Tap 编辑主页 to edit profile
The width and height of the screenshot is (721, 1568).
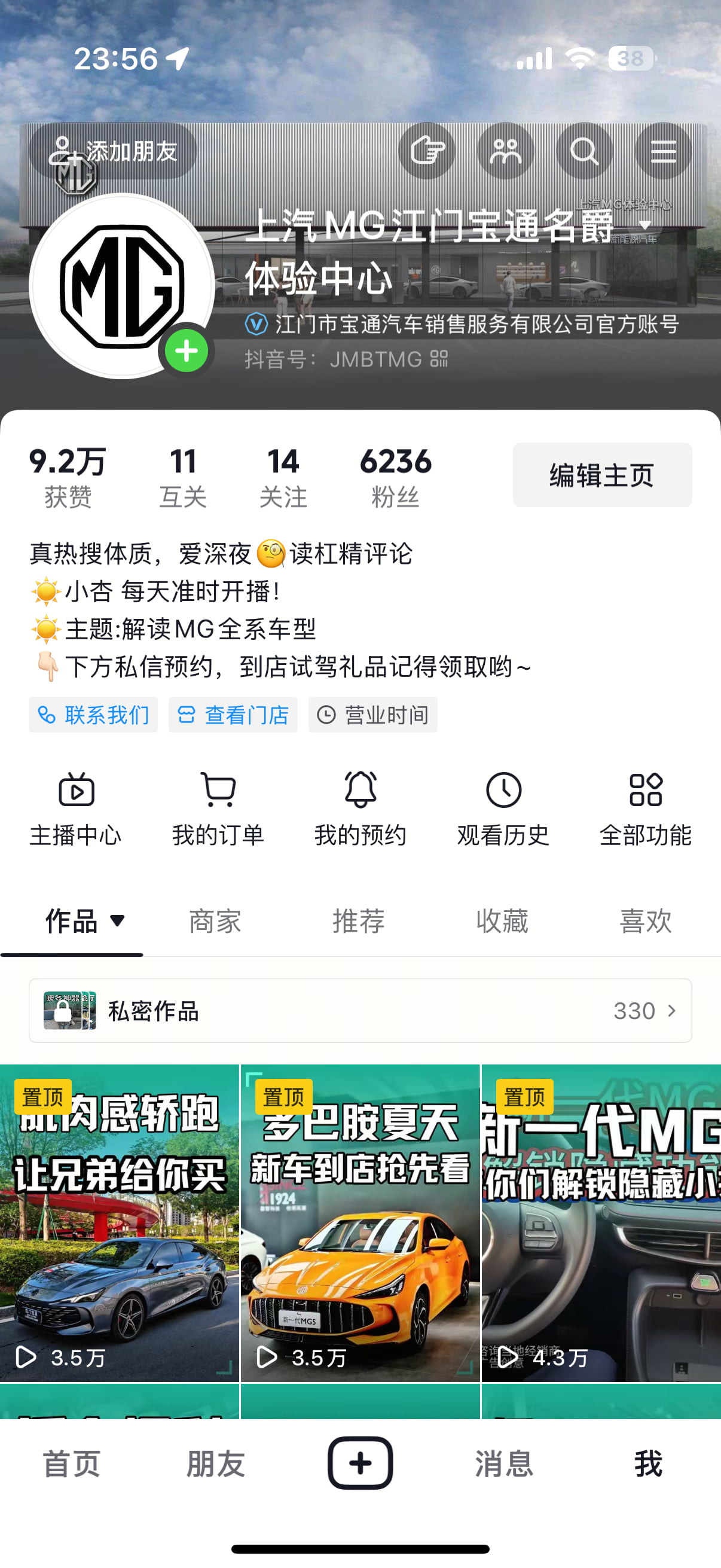[602, 475]
